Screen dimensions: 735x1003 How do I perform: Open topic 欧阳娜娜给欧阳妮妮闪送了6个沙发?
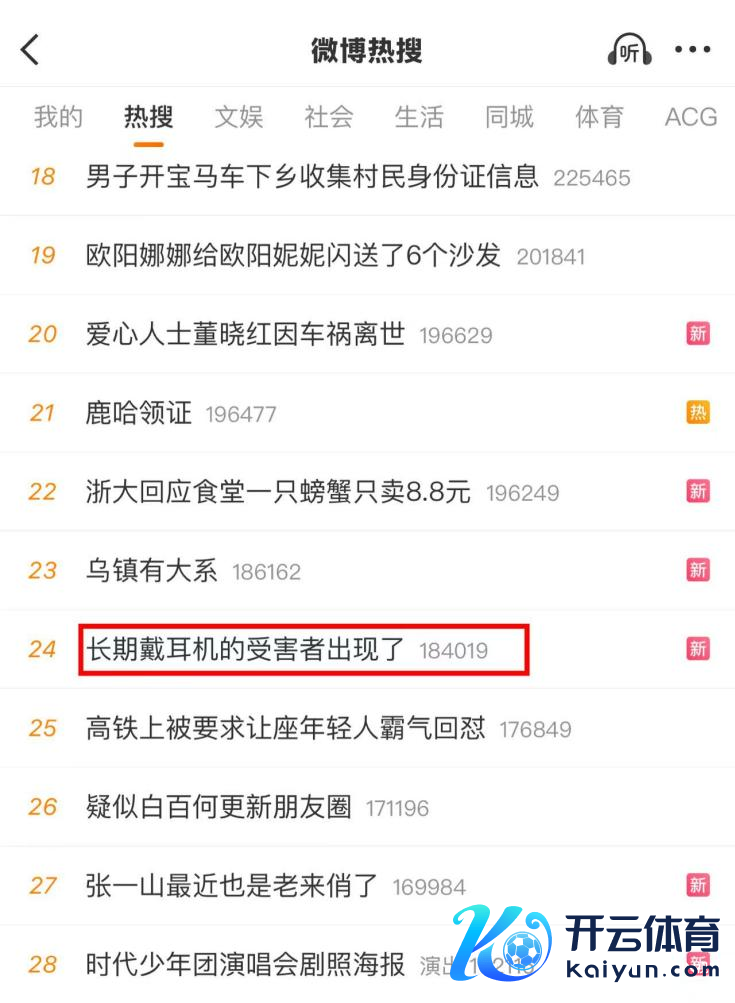[293, 256]
